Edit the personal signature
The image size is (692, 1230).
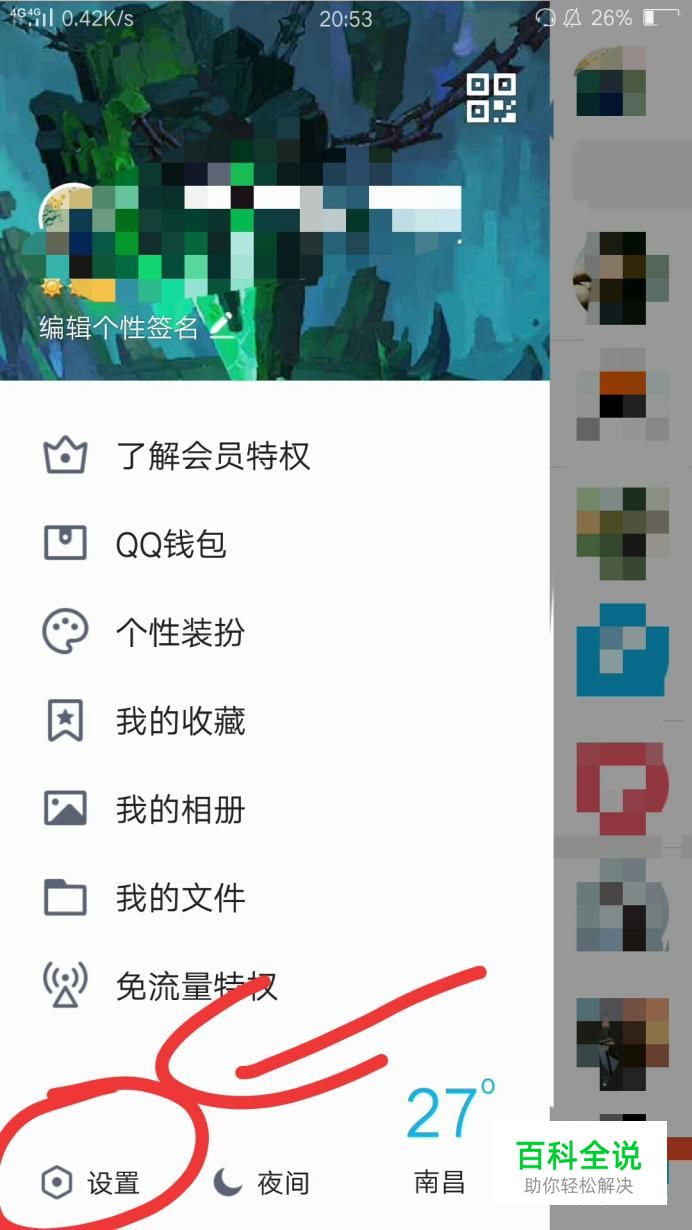coord(137,327)
